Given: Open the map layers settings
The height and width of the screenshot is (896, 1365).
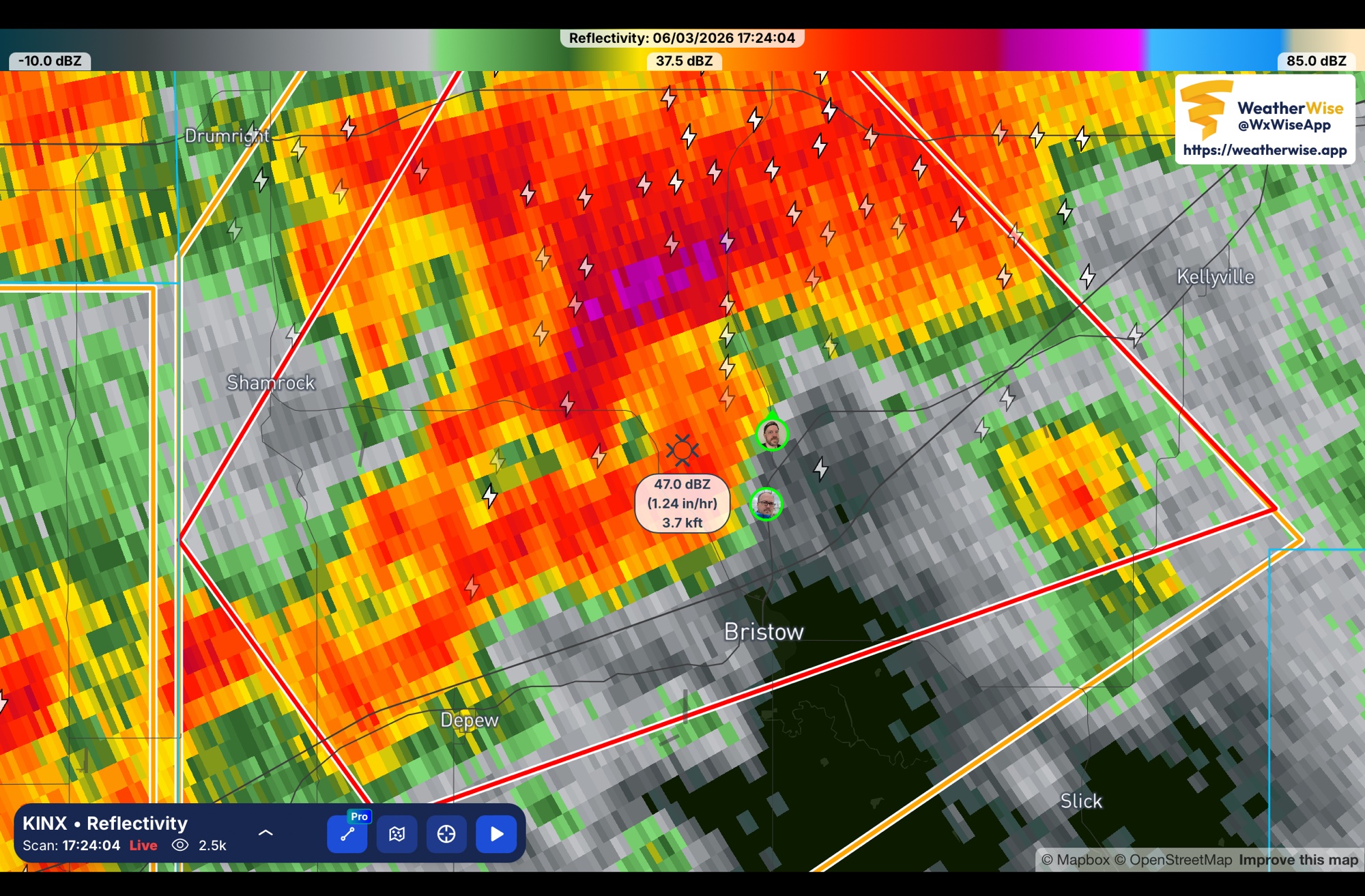Looking at the screenshot, I should coord(397,834).
